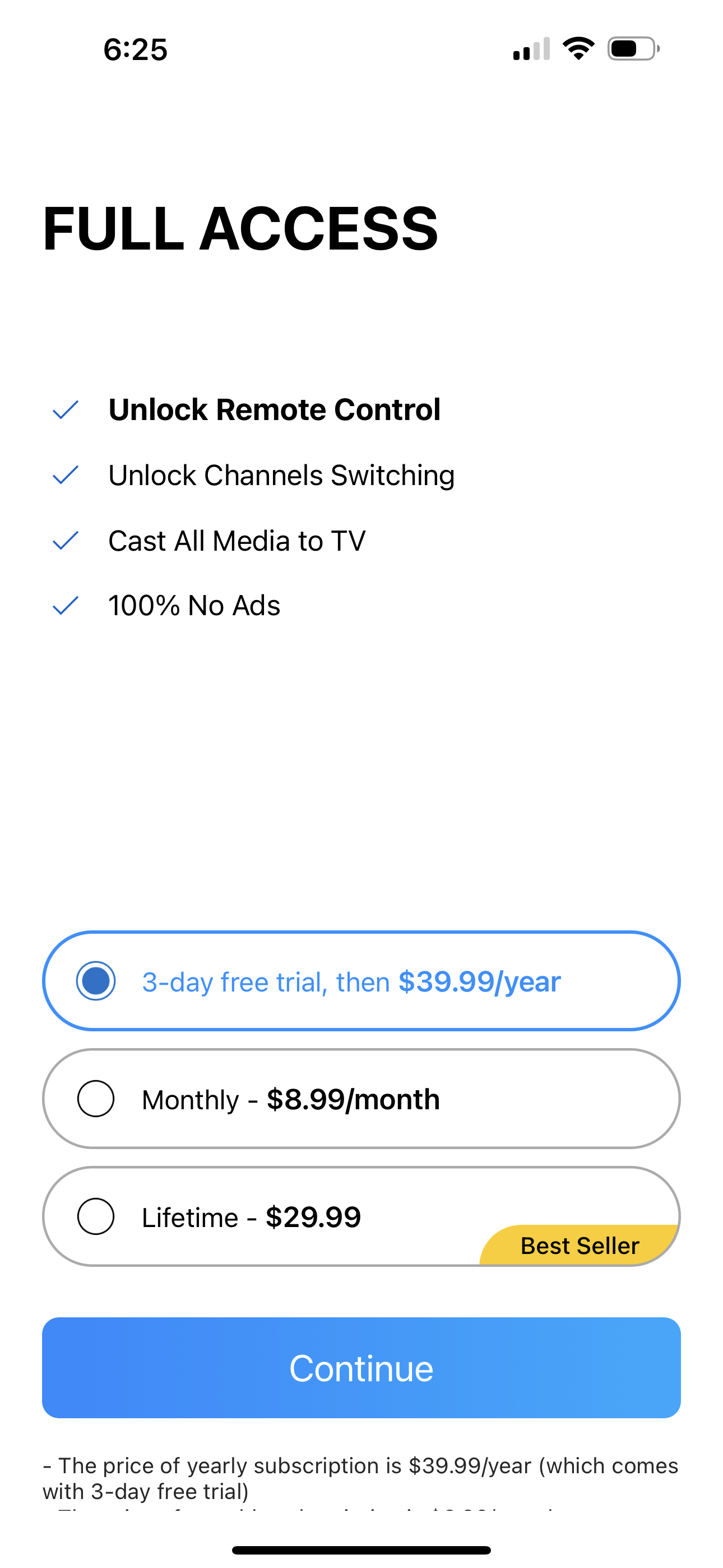
Task: Click the checkmark beside Unlock Remote Control
Action: click(67, 412)
